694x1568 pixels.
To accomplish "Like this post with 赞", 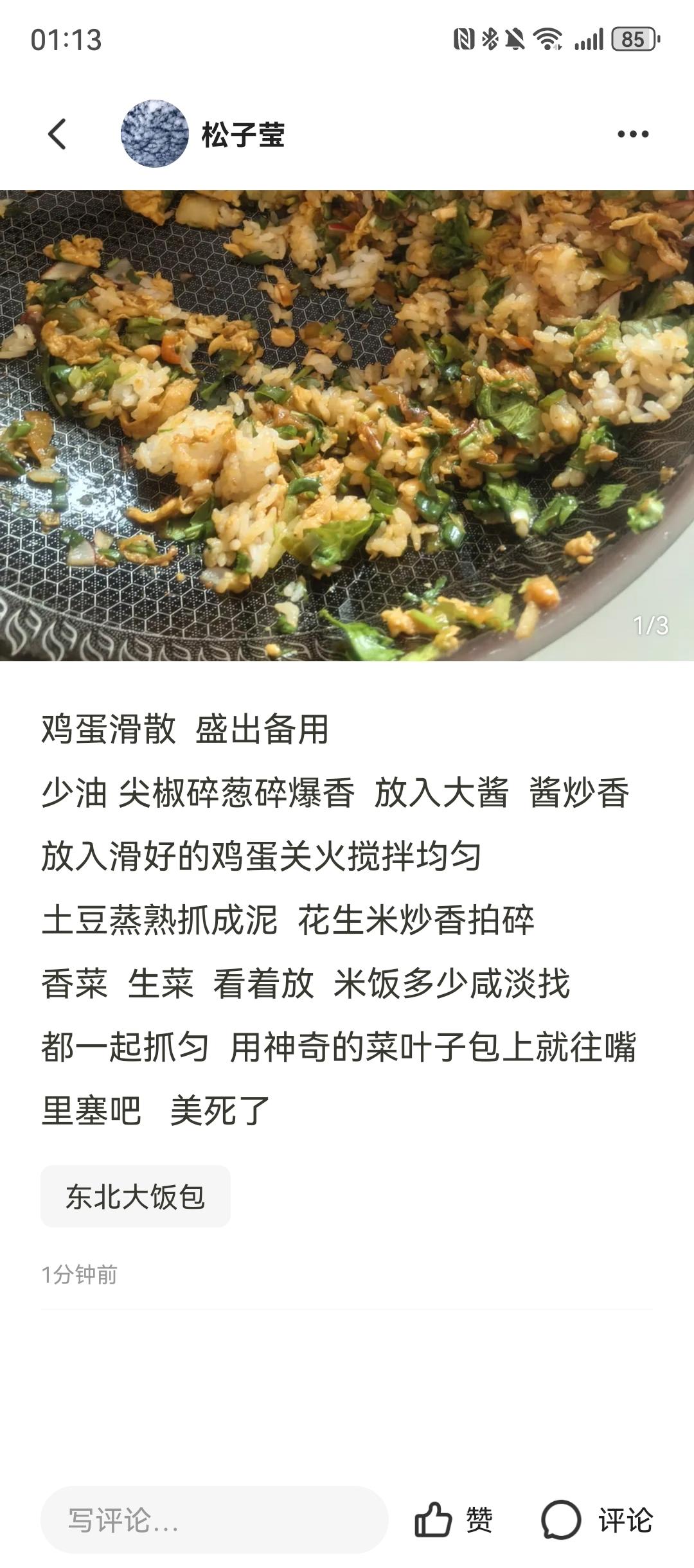I will coord(454,1520).
